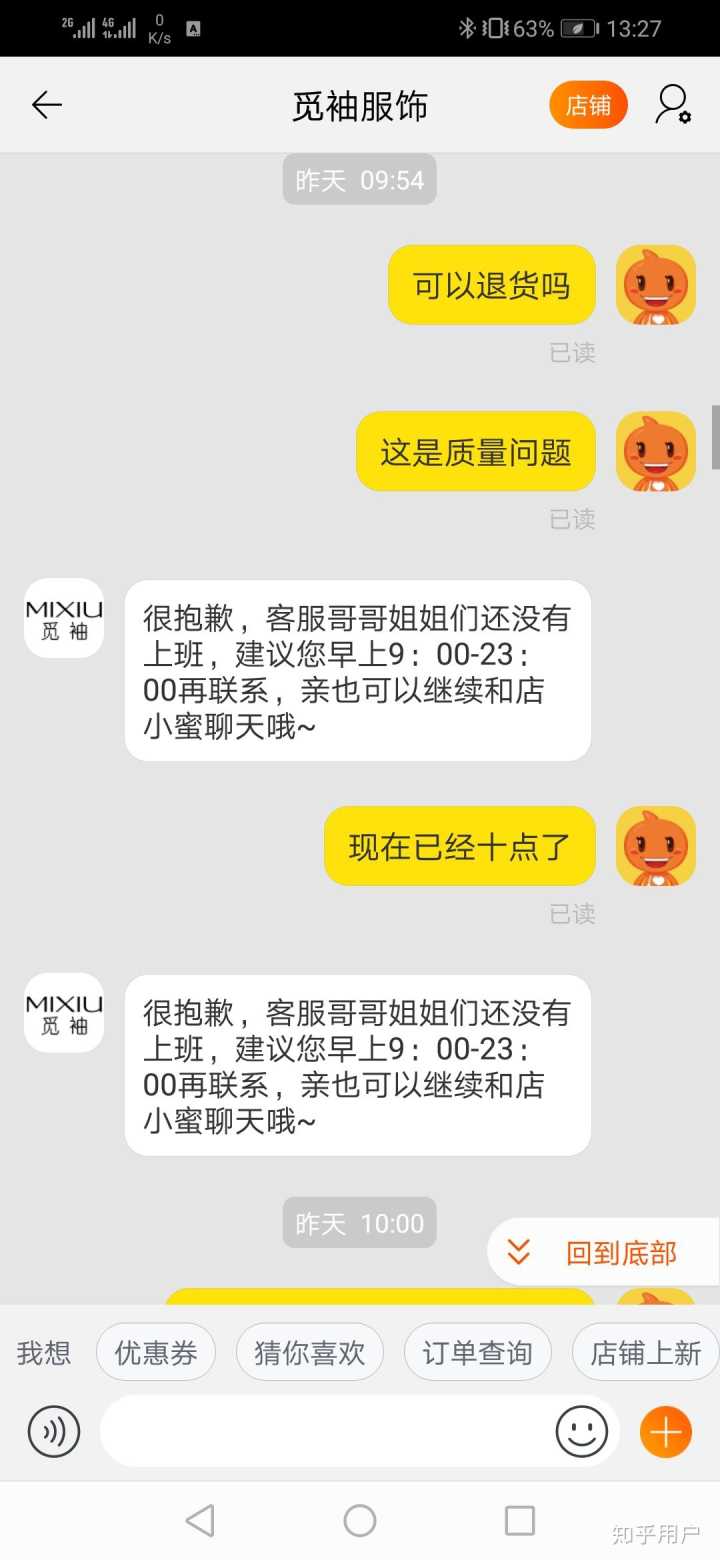Open the 店铺 store page button
This screenshot has width=720, height=1560.
(x=588, y=105)
